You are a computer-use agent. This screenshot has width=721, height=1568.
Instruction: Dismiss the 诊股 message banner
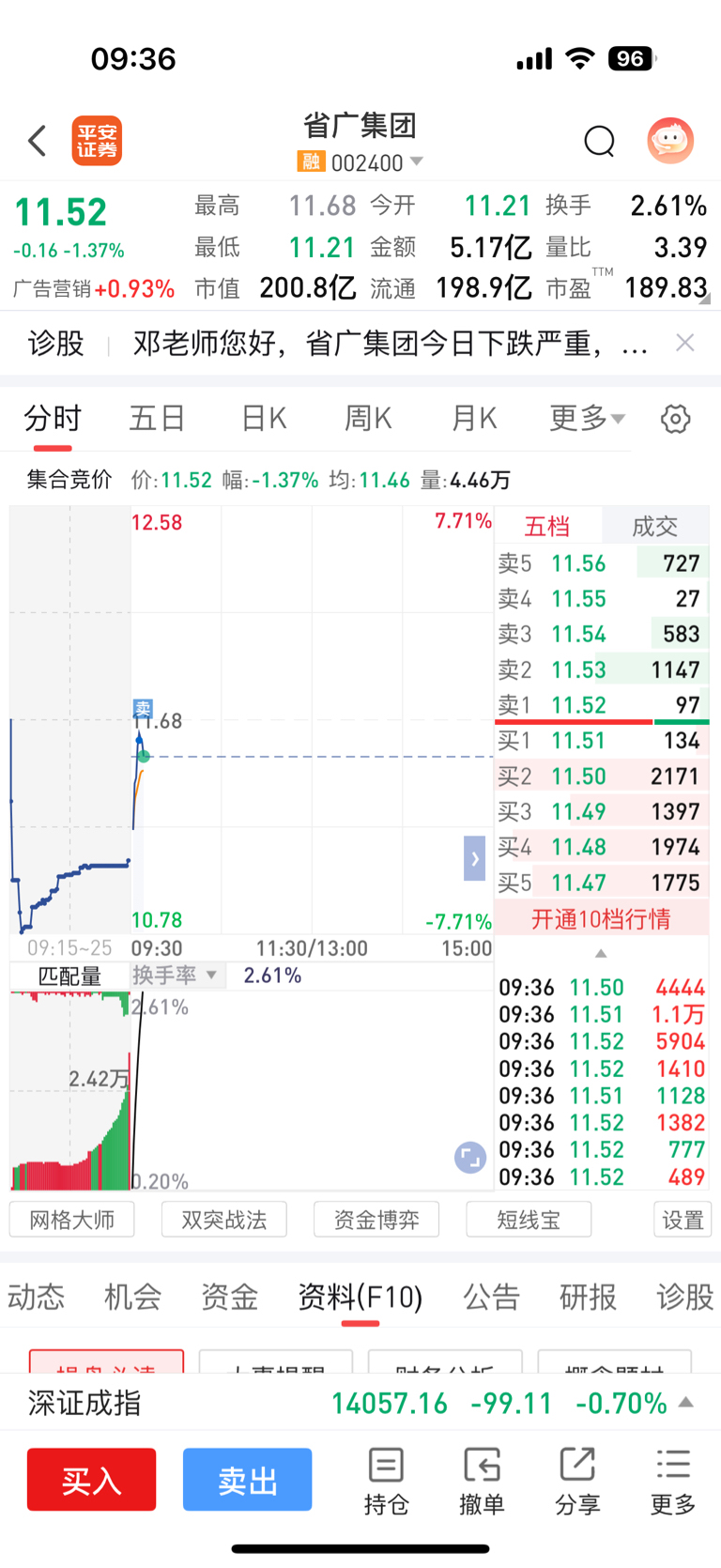point(685,343)
